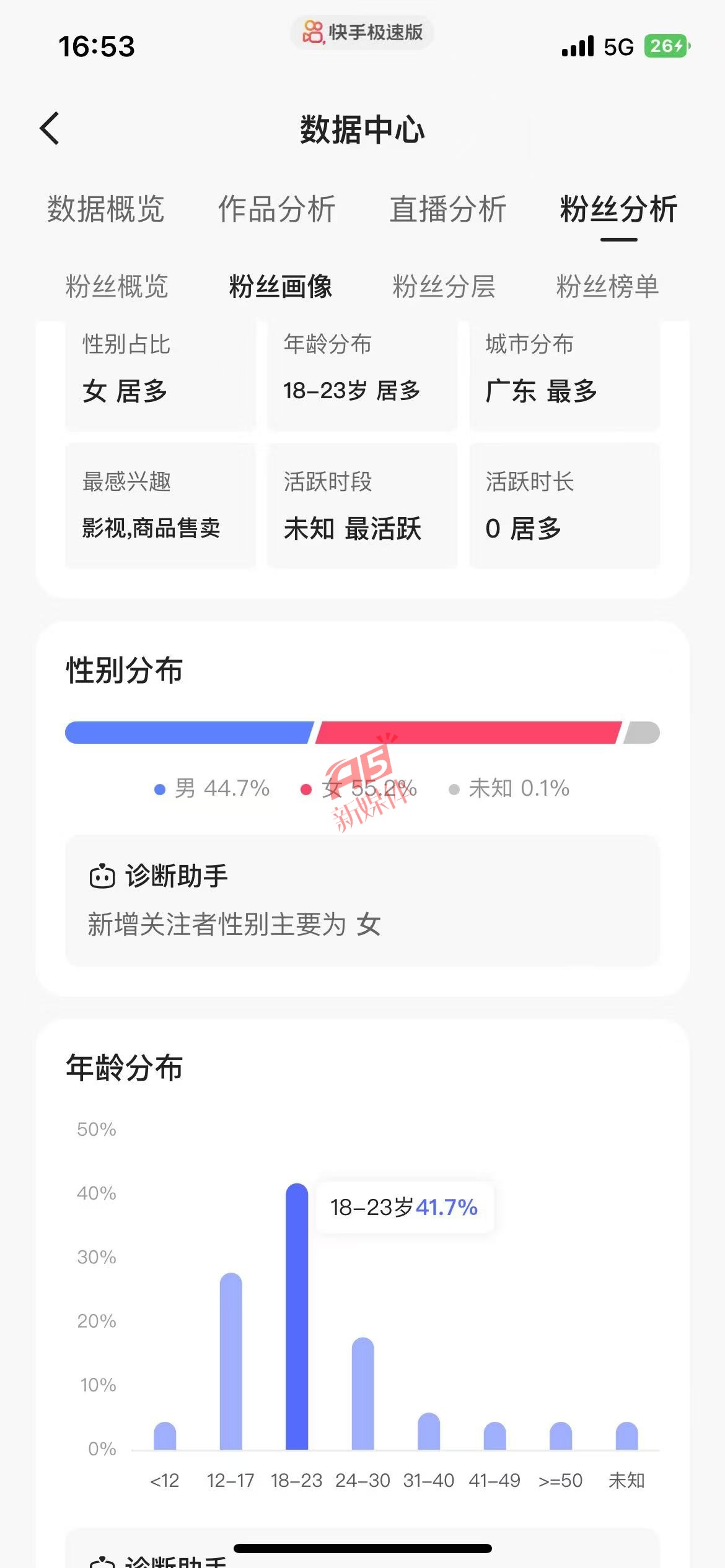This screenshot has height=1568, width=725.
Task: Go back from 数据中心
Action: click(x=50, y=129)
